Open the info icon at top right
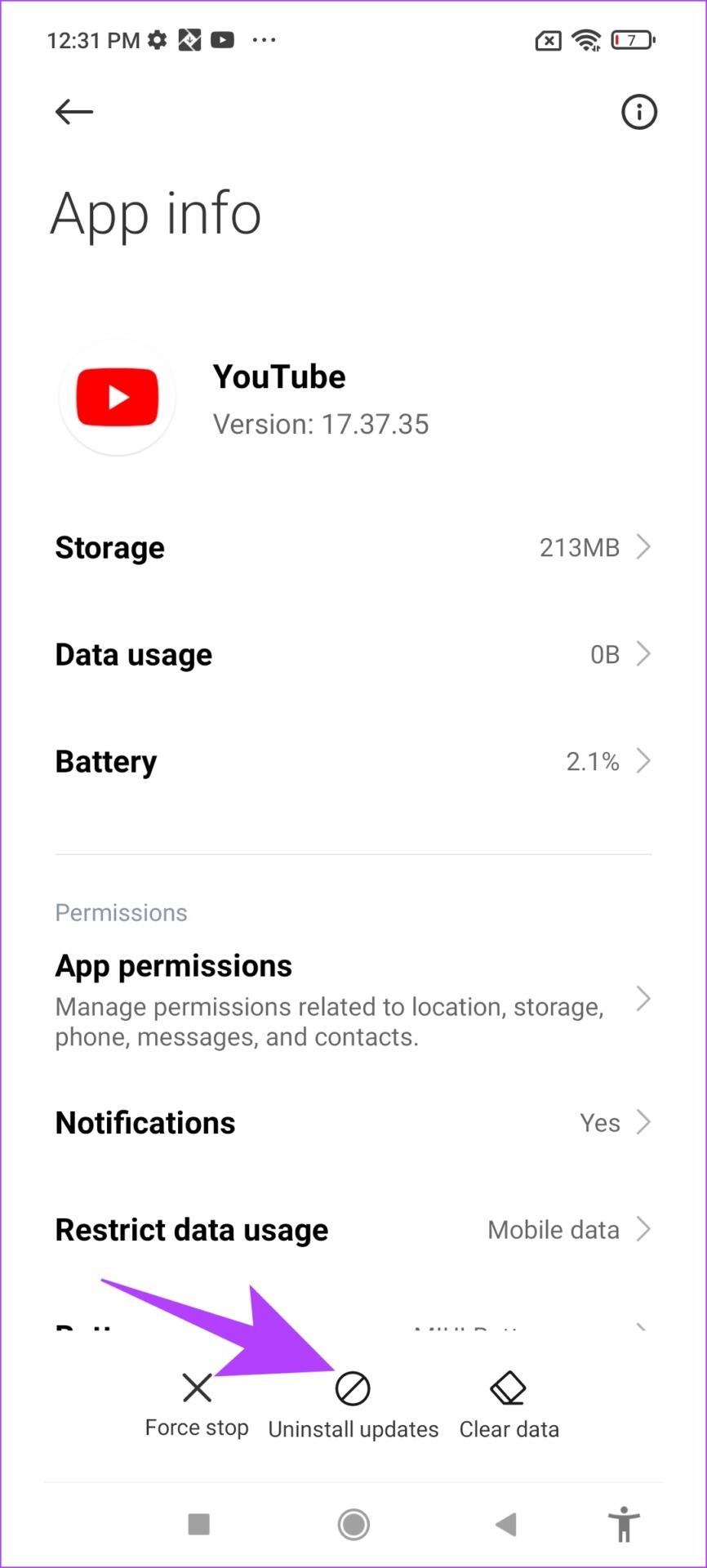 (639, 112)
